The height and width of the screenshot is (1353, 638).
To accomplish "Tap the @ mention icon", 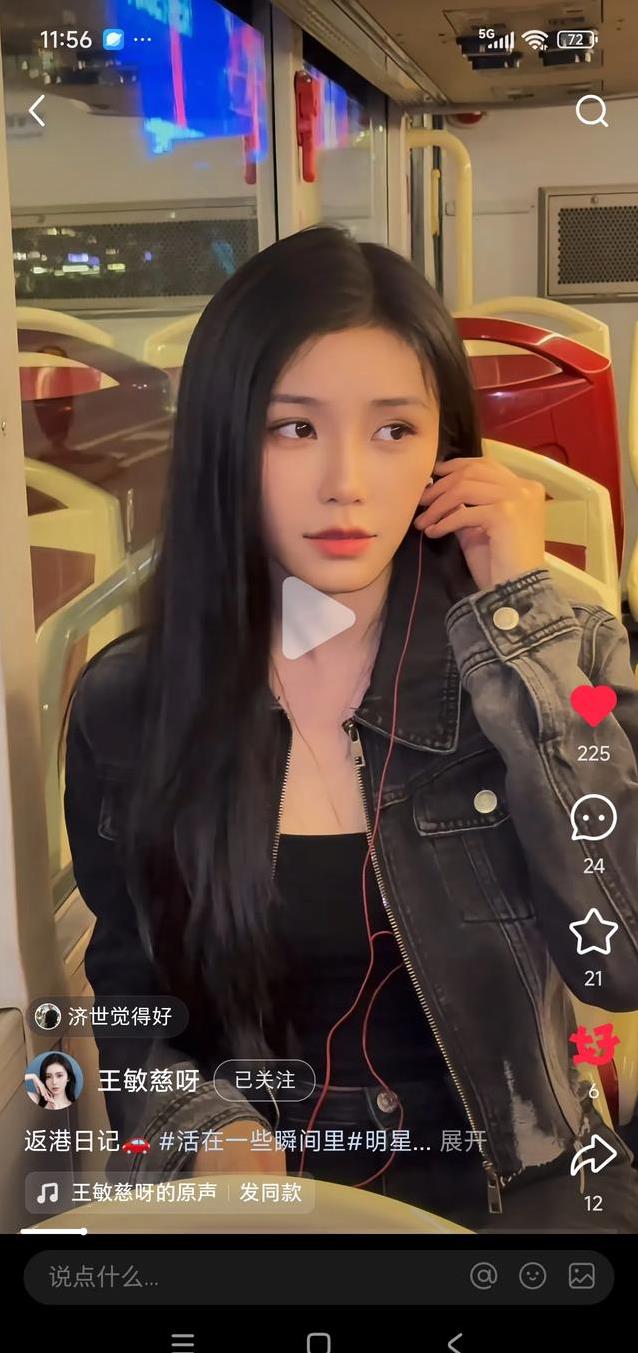I will (484, 1276).
